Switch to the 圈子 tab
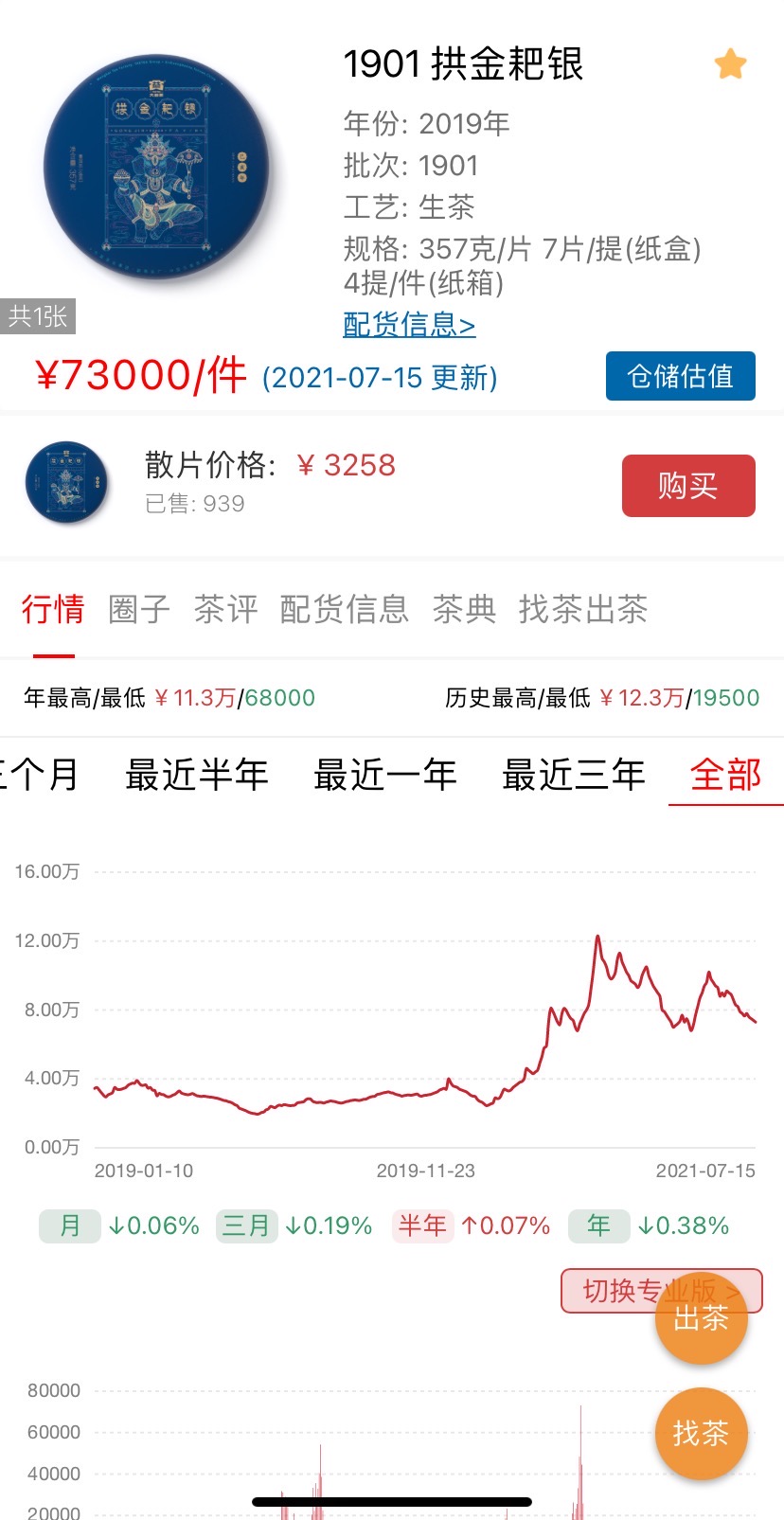The image size is (784, 1520). [x=139, y=609]
